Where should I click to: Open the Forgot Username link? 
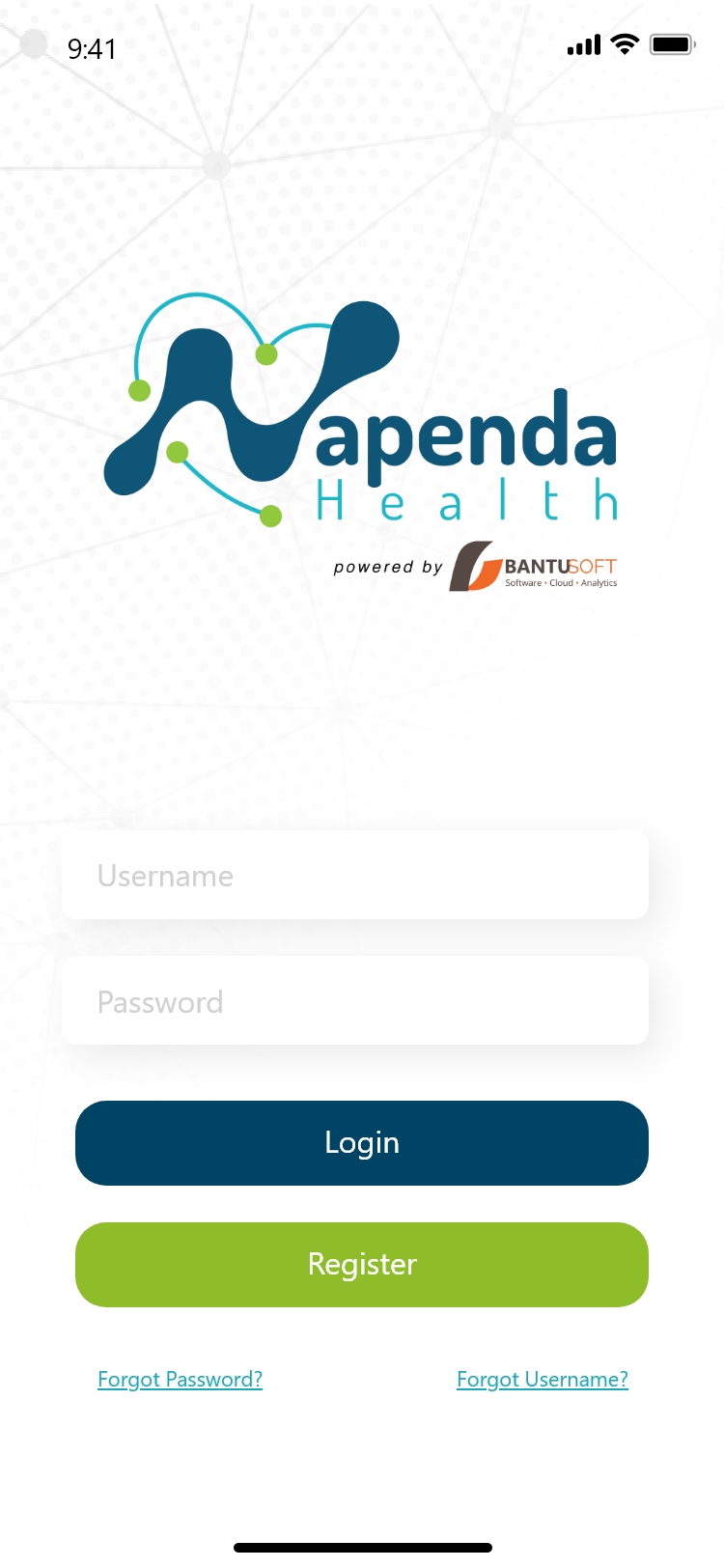click(543, 1380)
